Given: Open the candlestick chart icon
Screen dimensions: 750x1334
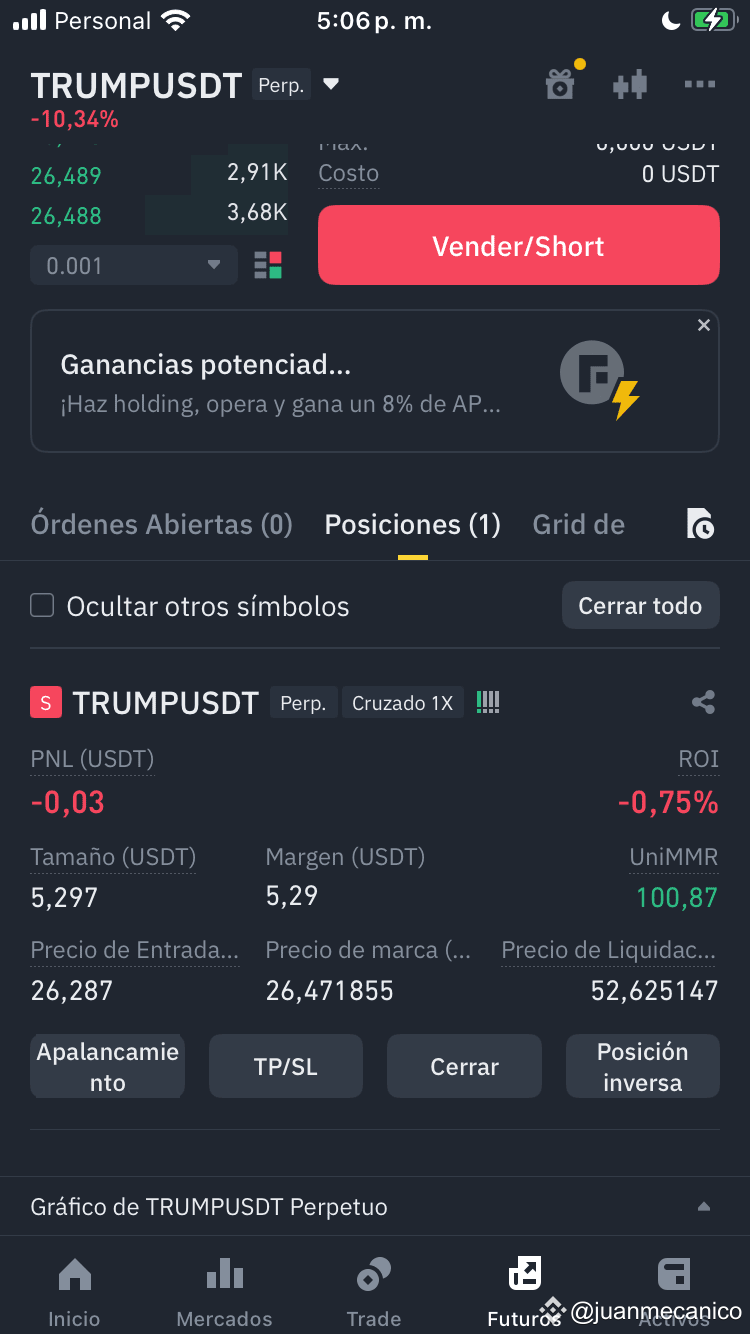Looking at the screenshot, I should (630, 85).
